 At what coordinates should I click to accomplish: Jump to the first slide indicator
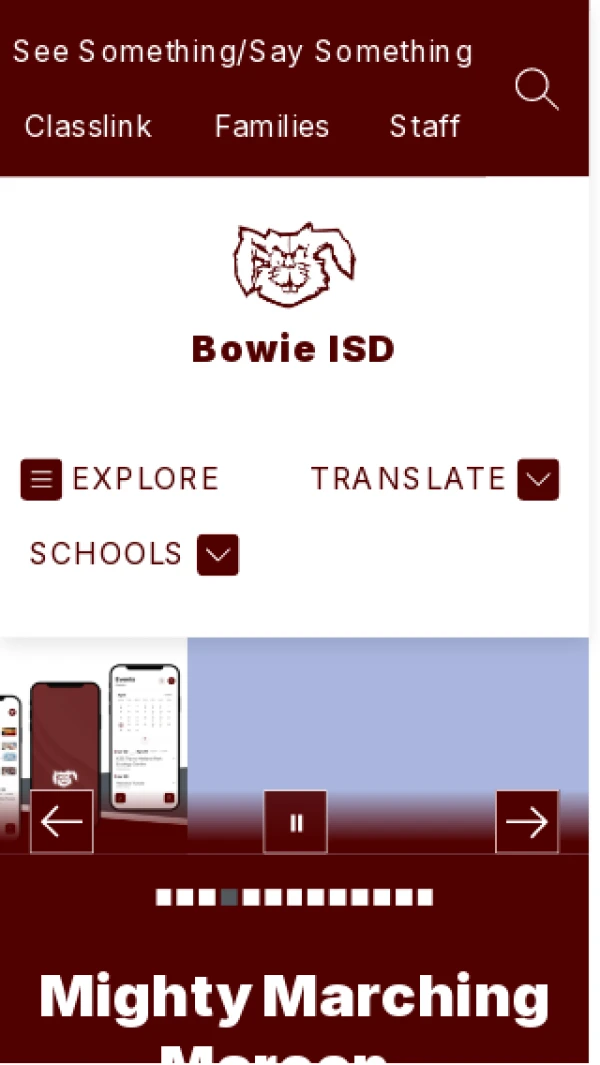click(x=164, y=897)
